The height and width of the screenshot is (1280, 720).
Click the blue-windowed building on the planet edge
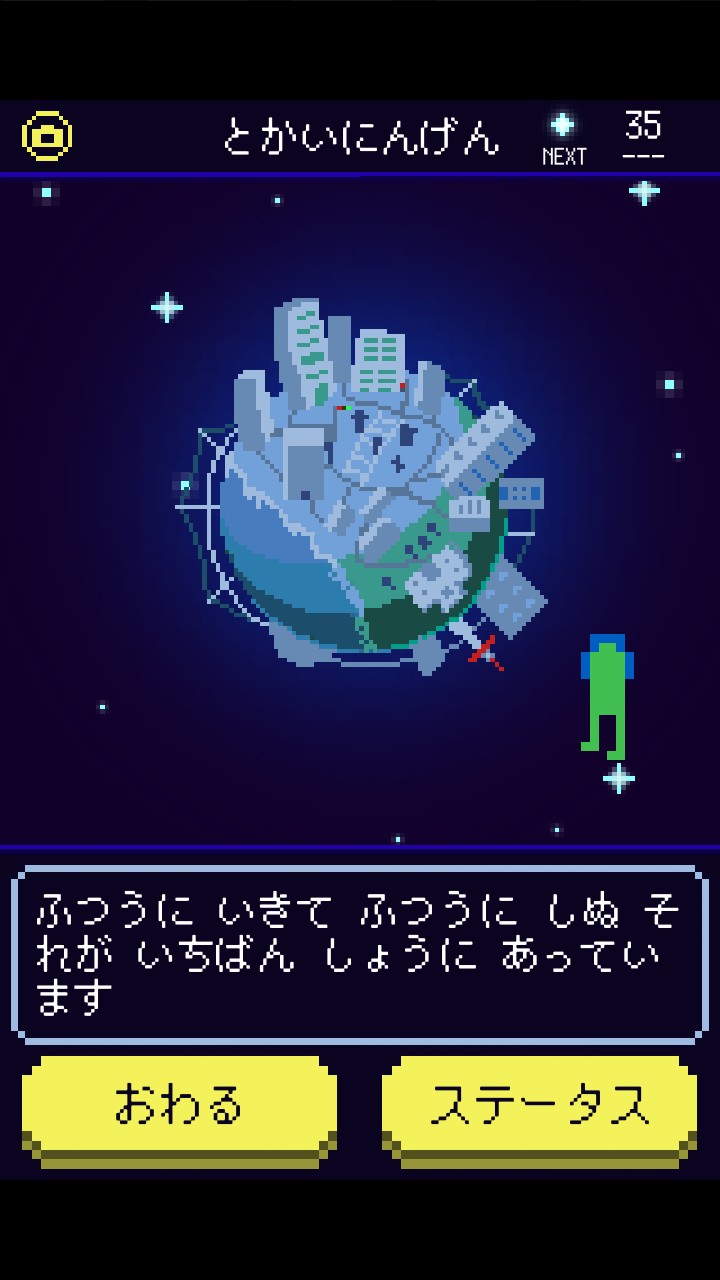[521, 492]
